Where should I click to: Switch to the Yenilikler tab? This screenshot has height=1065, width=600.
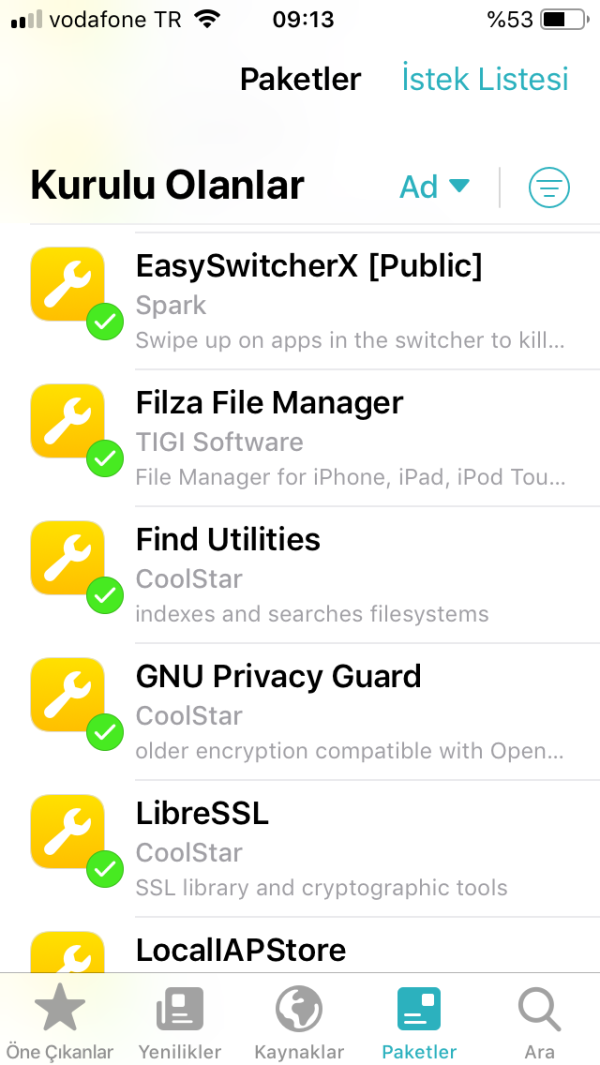(x=179, y=1023)
